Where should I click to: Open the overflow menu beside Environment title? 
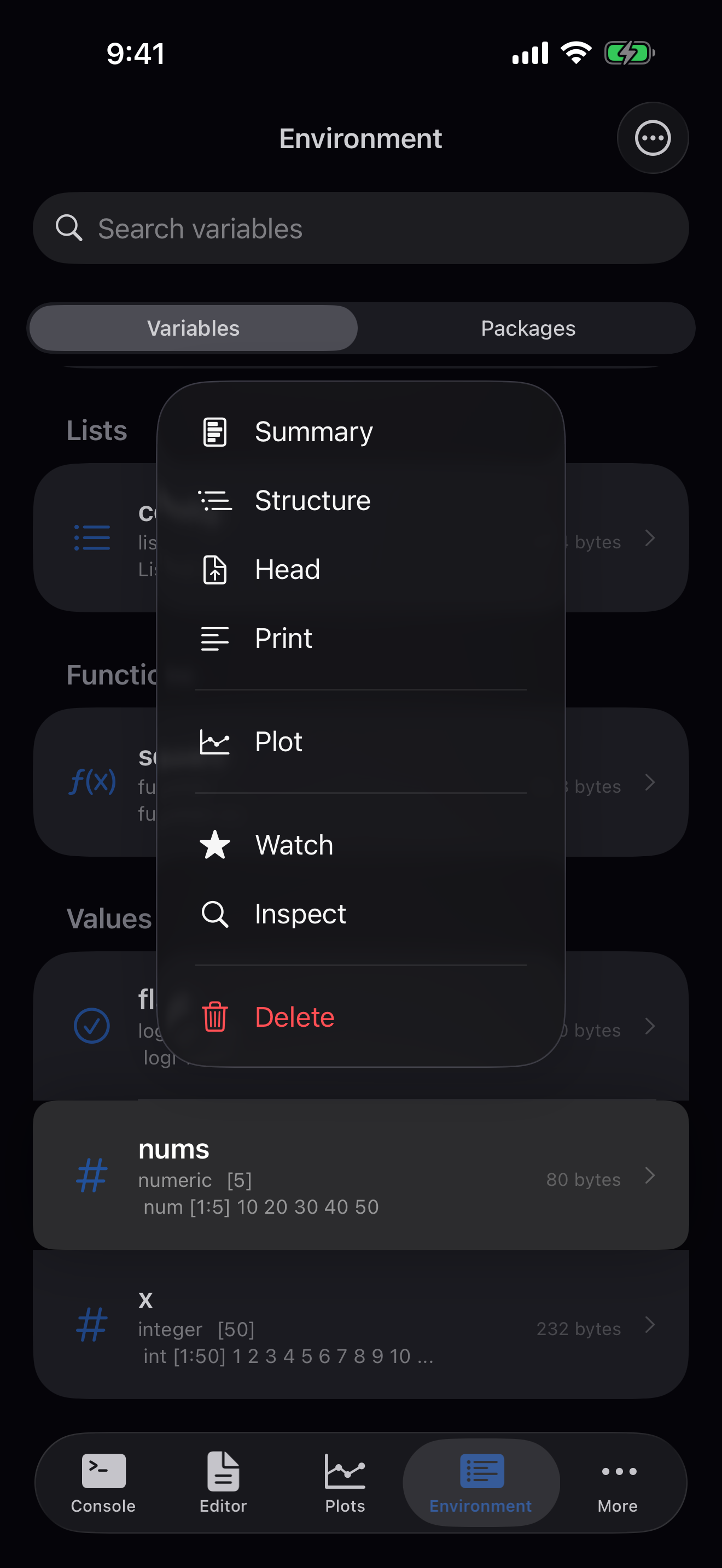point(653,138)
